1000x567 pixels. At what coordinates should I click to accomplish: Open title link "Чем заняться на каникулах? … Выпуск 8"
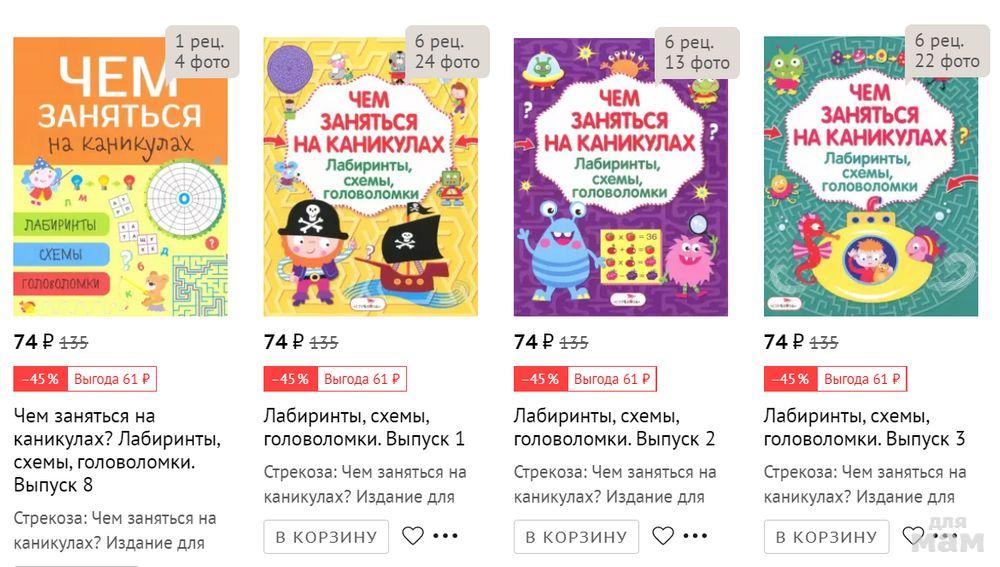click(x=117, y=450)
